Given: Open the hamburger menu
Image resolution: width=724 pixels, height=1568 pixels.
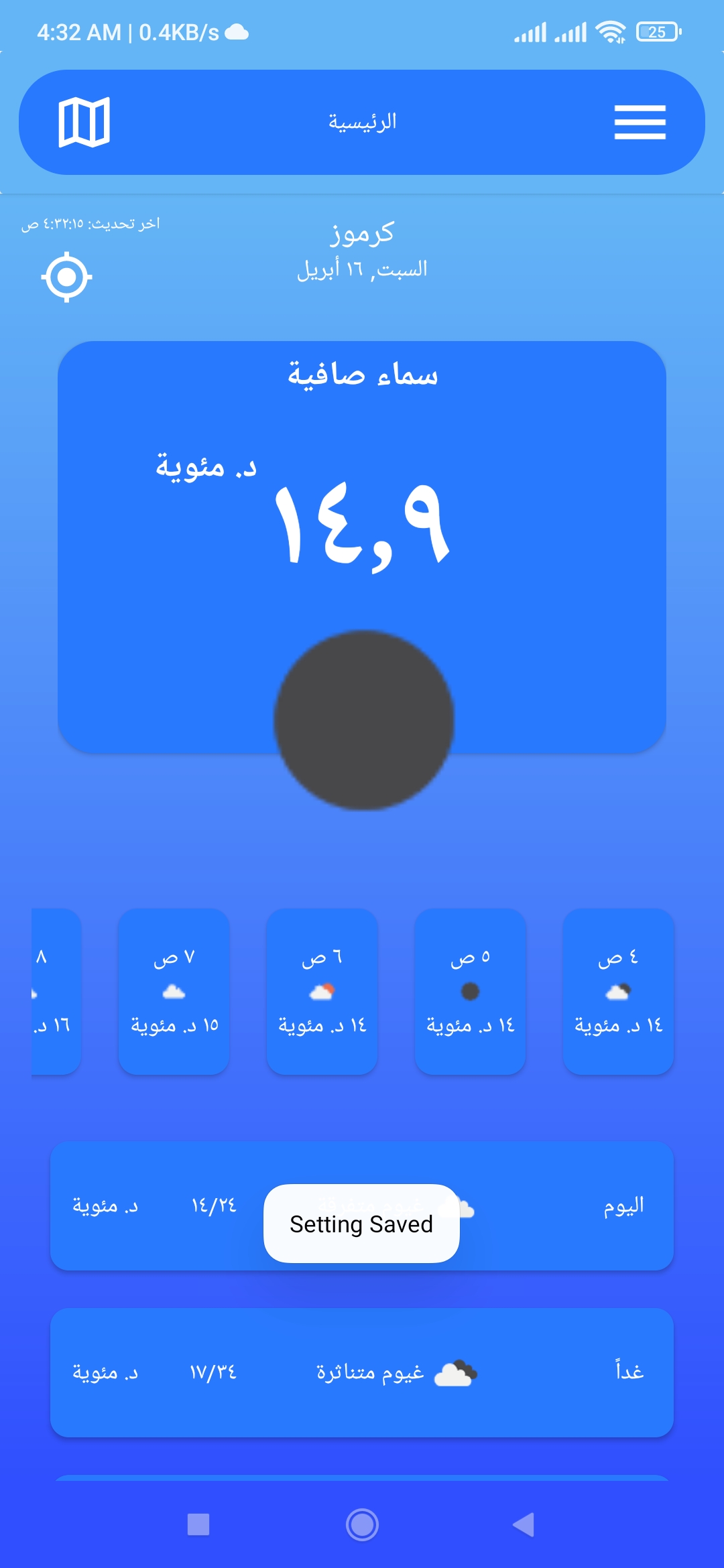Looking at the screenshot, I should click(x=639, y=123).
